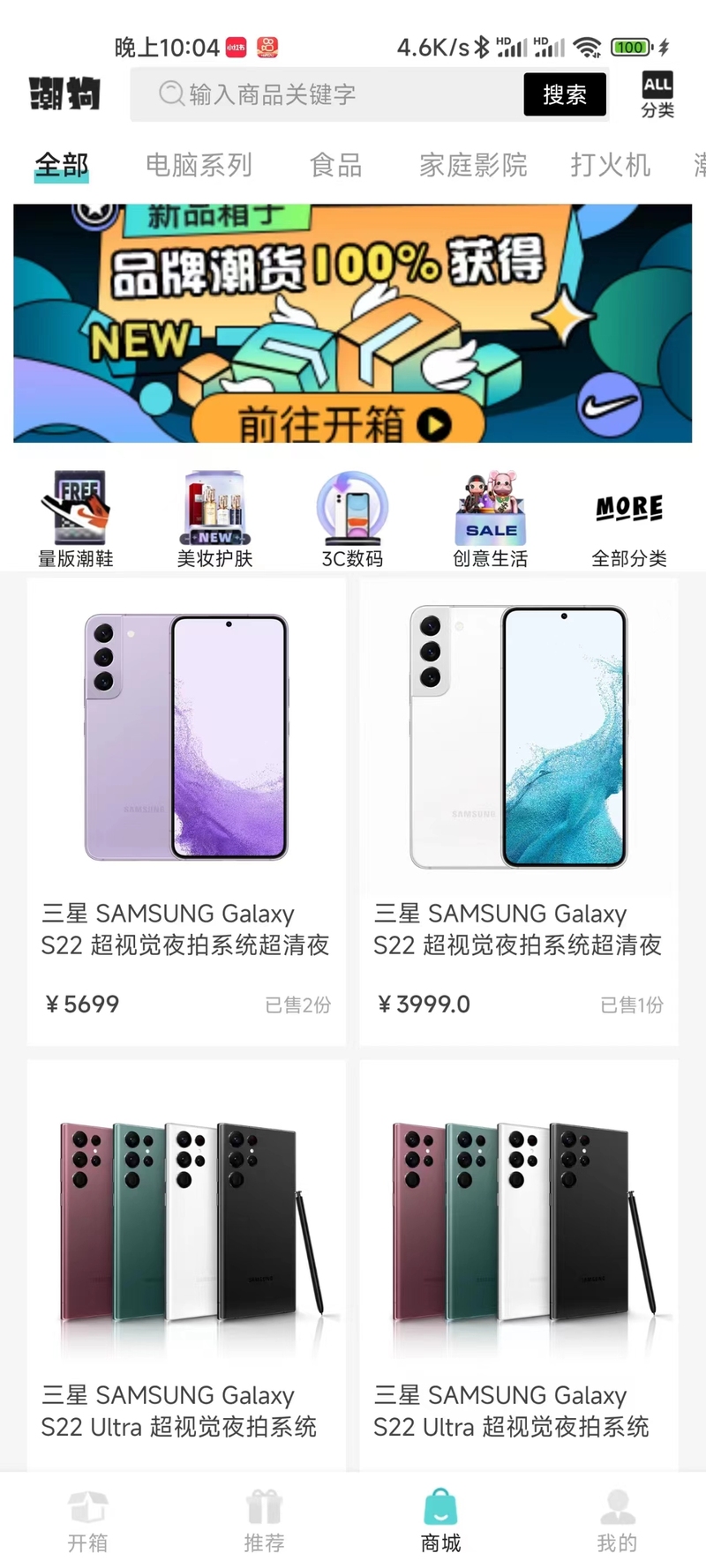Open the Galaxy S22 card priced ¥5699
Screen dimensions: 706x1568
coord(186,811)
